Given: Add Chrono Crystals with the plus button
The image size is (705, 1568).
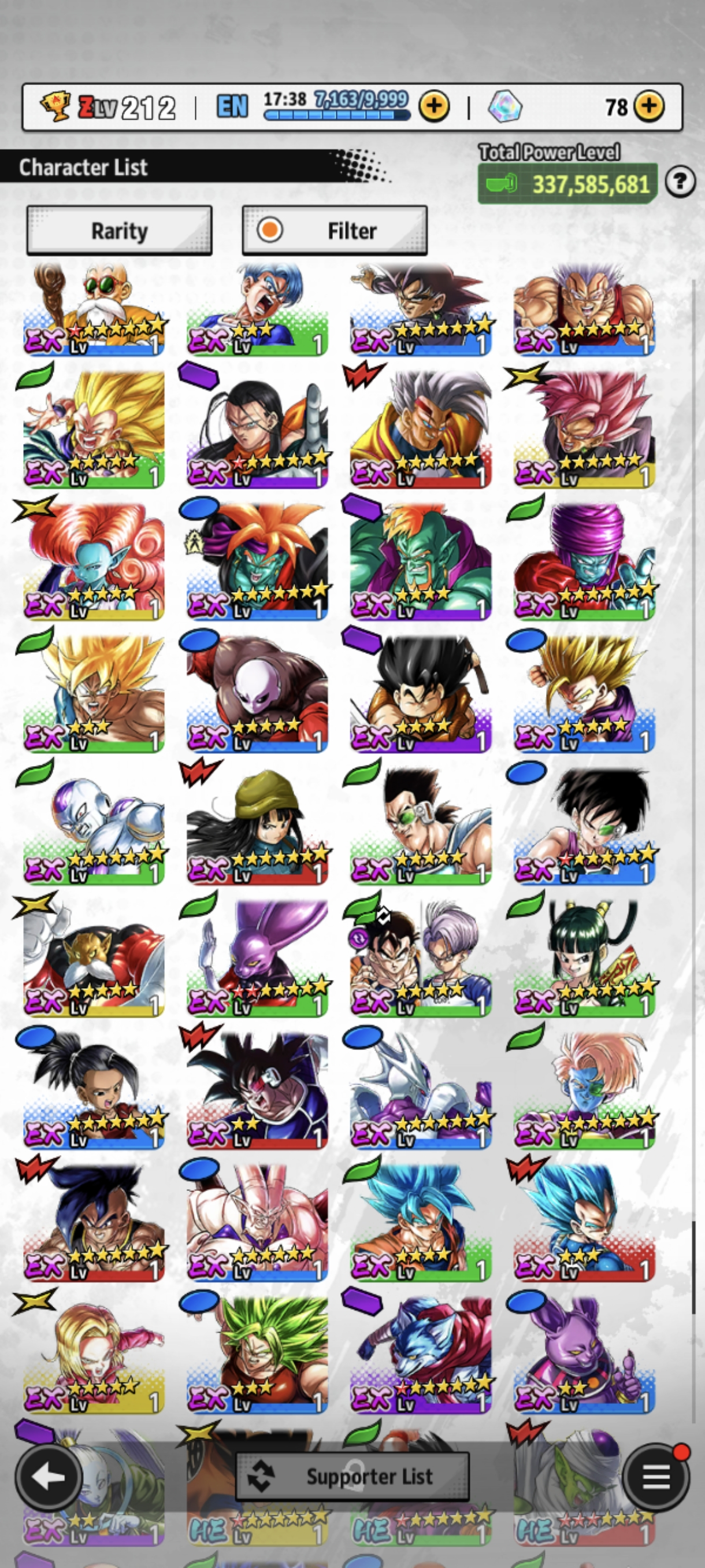Looking at the screenshot, I should [649, 106].
